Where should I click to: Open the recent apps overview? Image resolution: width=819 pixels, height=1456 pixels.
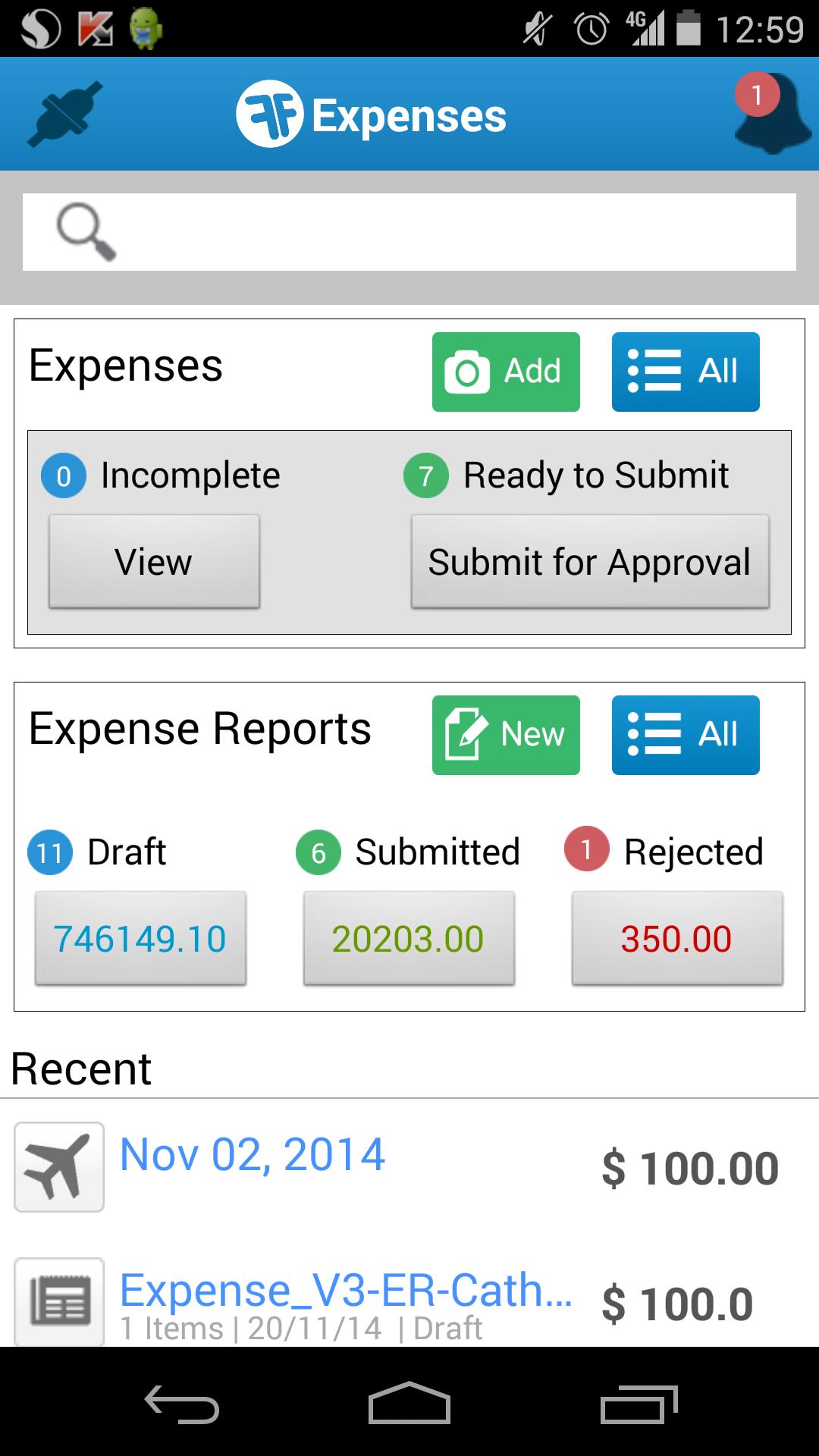(x=639, y=1403)
